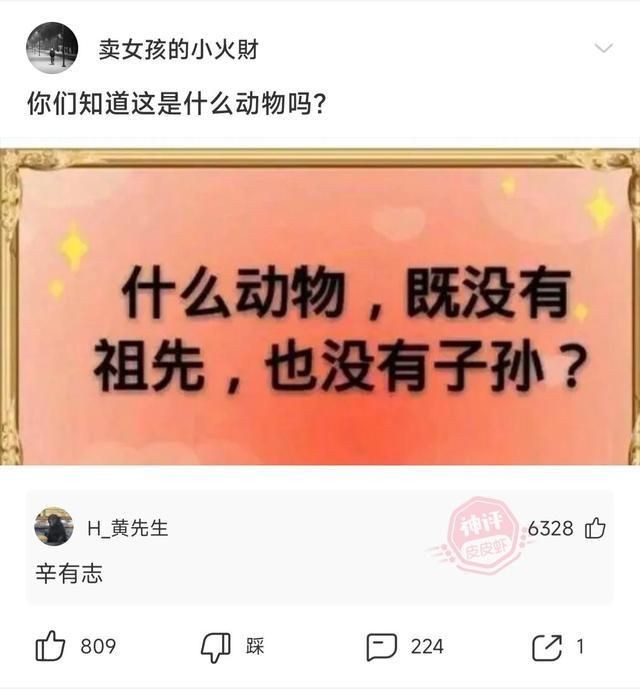The image size is (640, 689).
Task: Open 卖女孩的小火财 username link
Action: click(178, 48)
